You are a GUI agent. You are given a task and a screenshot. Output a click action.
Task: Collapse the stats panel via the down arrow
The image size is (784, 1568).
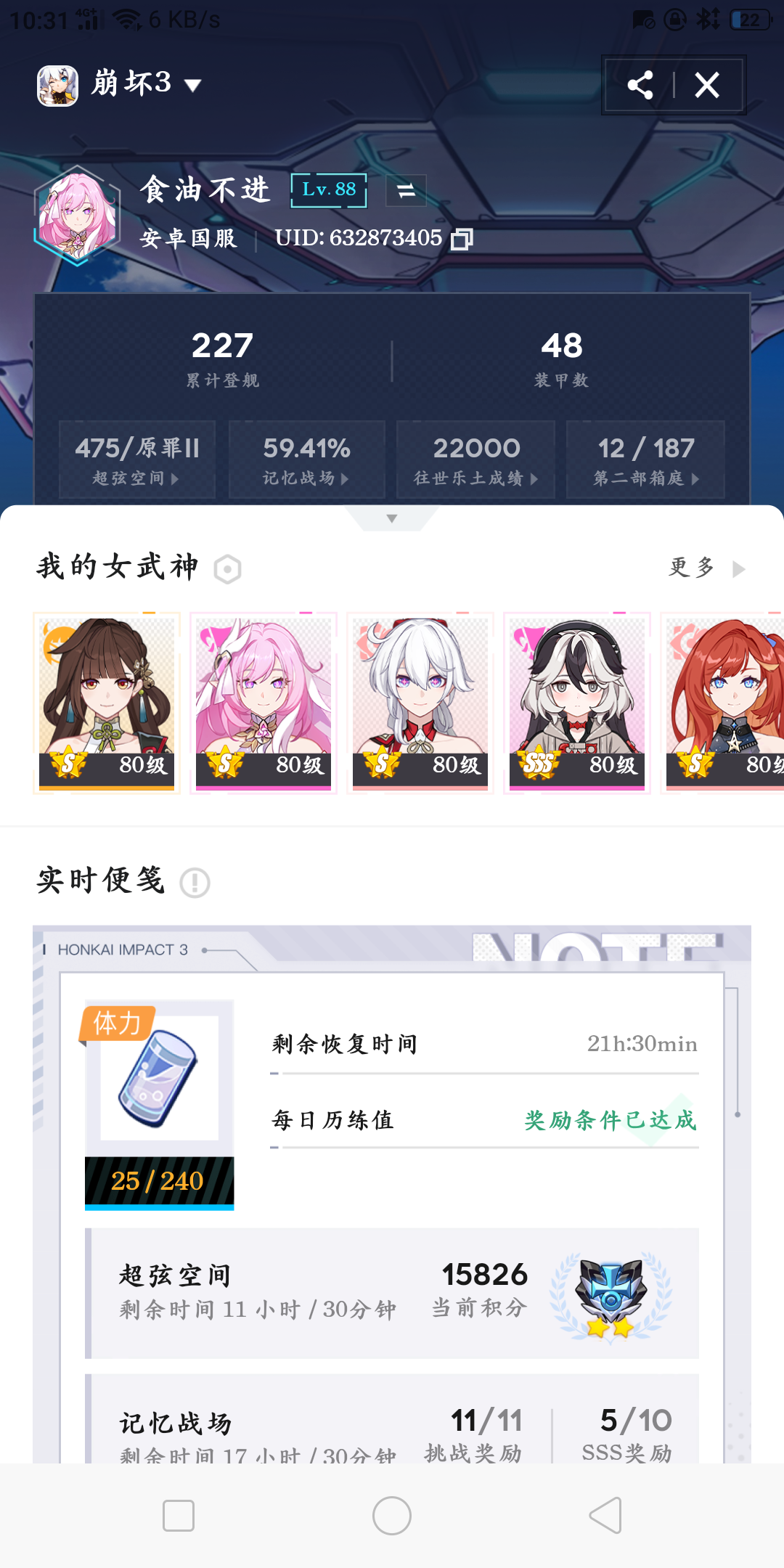pyautogui.click(x=391, y=518)
